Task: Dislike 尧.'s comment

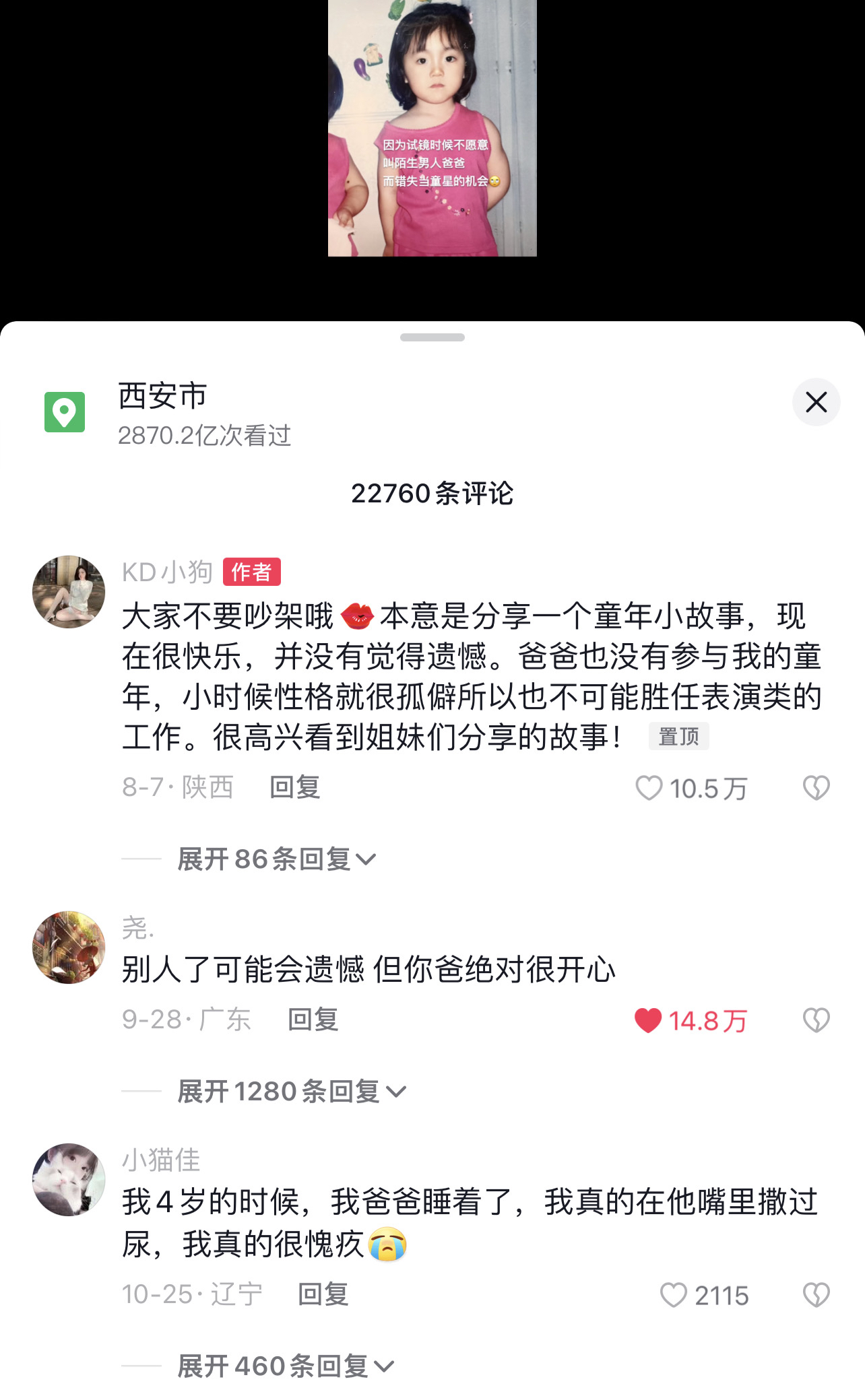Action: (x=816, y=1020)
